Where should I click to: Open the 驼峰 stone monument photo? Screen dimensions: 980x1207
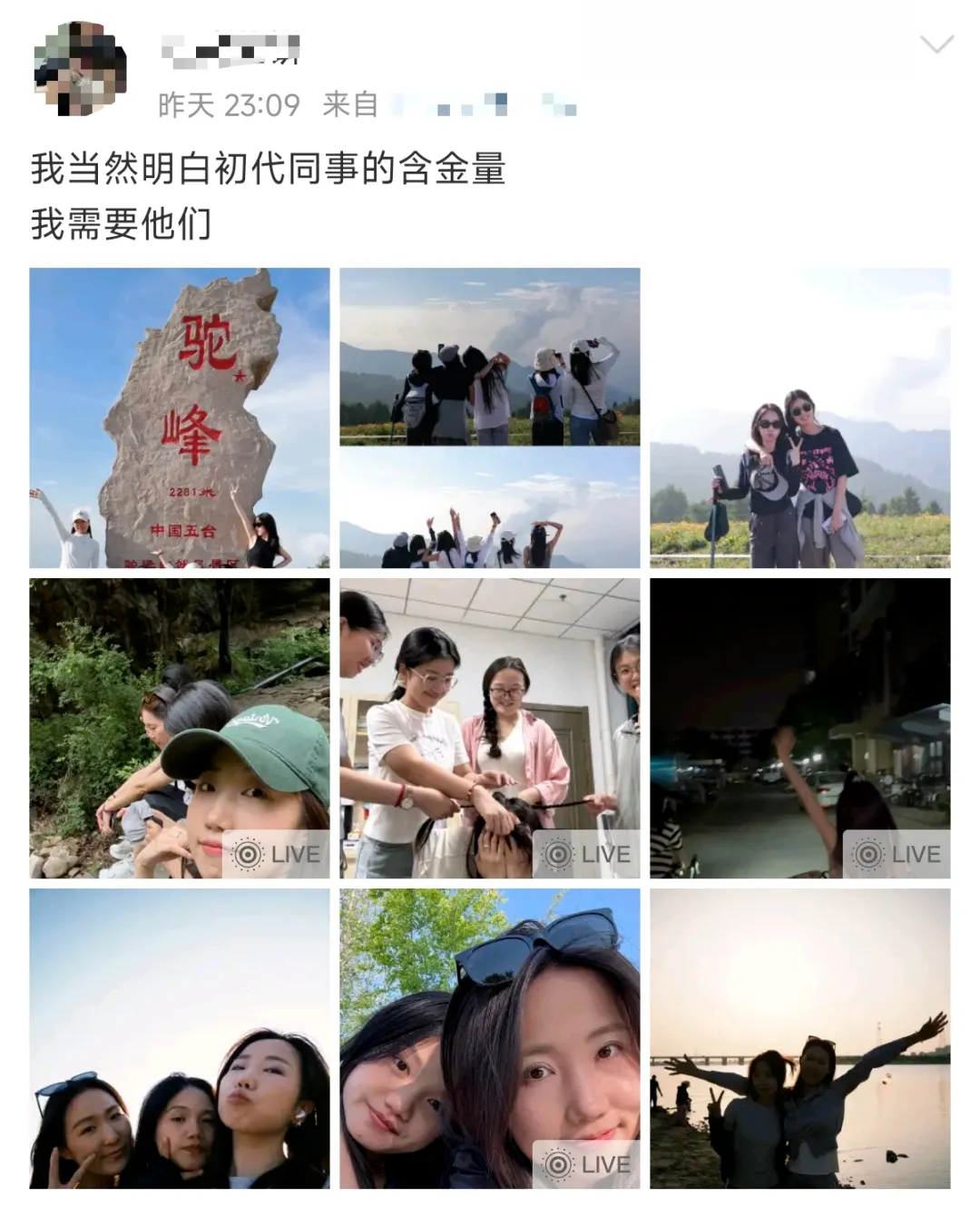pyautogui.click(x=180, y=418)
